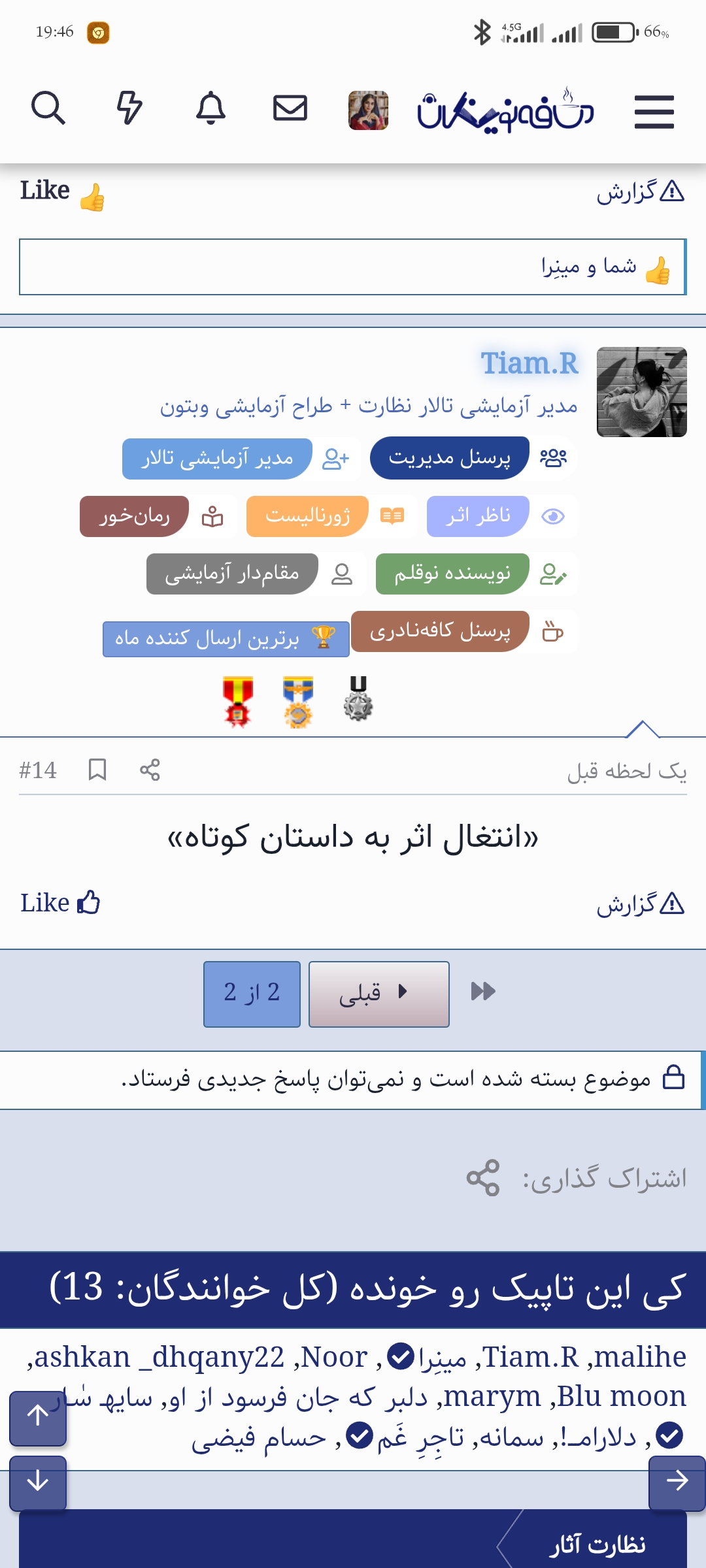
Task: Open the نظارت آثار breadcrumb link
Action: tap(598, 1544)
